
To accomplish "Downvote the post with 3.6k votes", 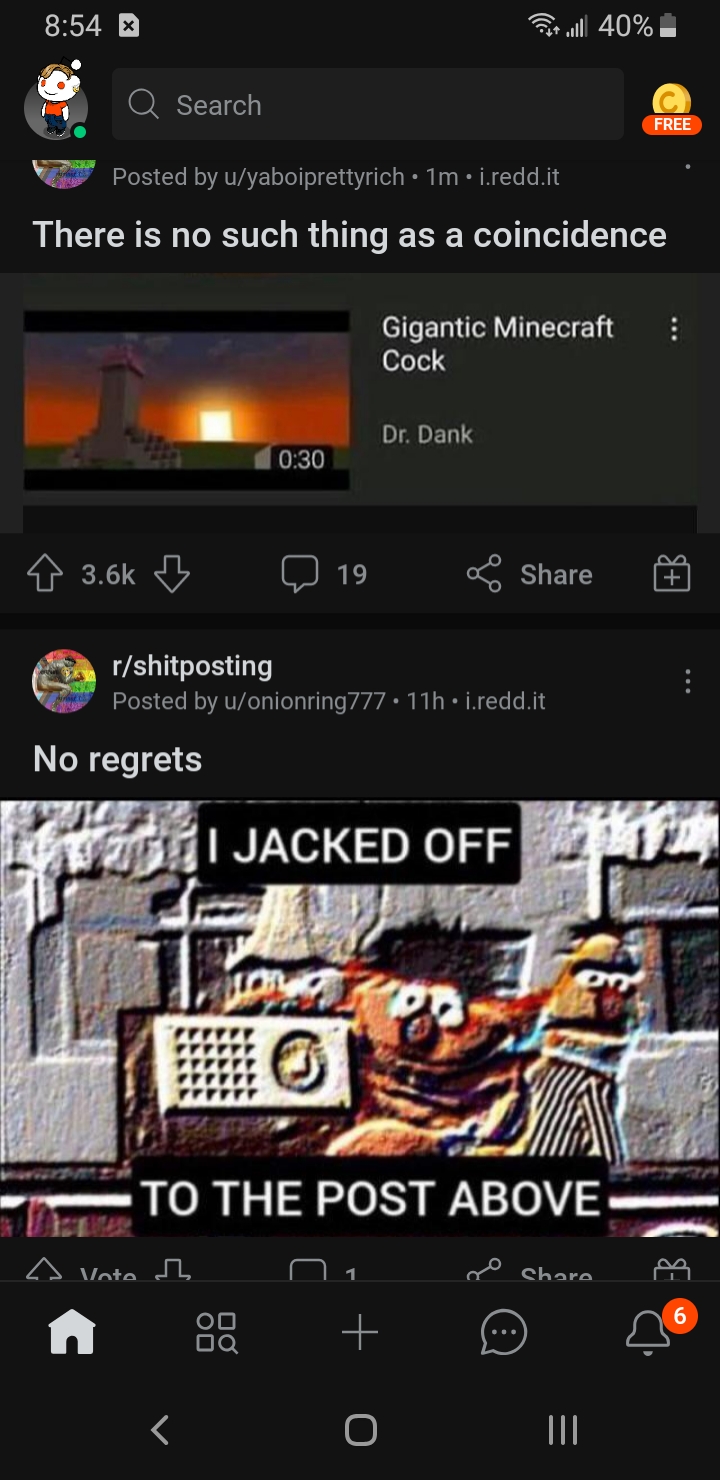I will (x=172, y=574).
